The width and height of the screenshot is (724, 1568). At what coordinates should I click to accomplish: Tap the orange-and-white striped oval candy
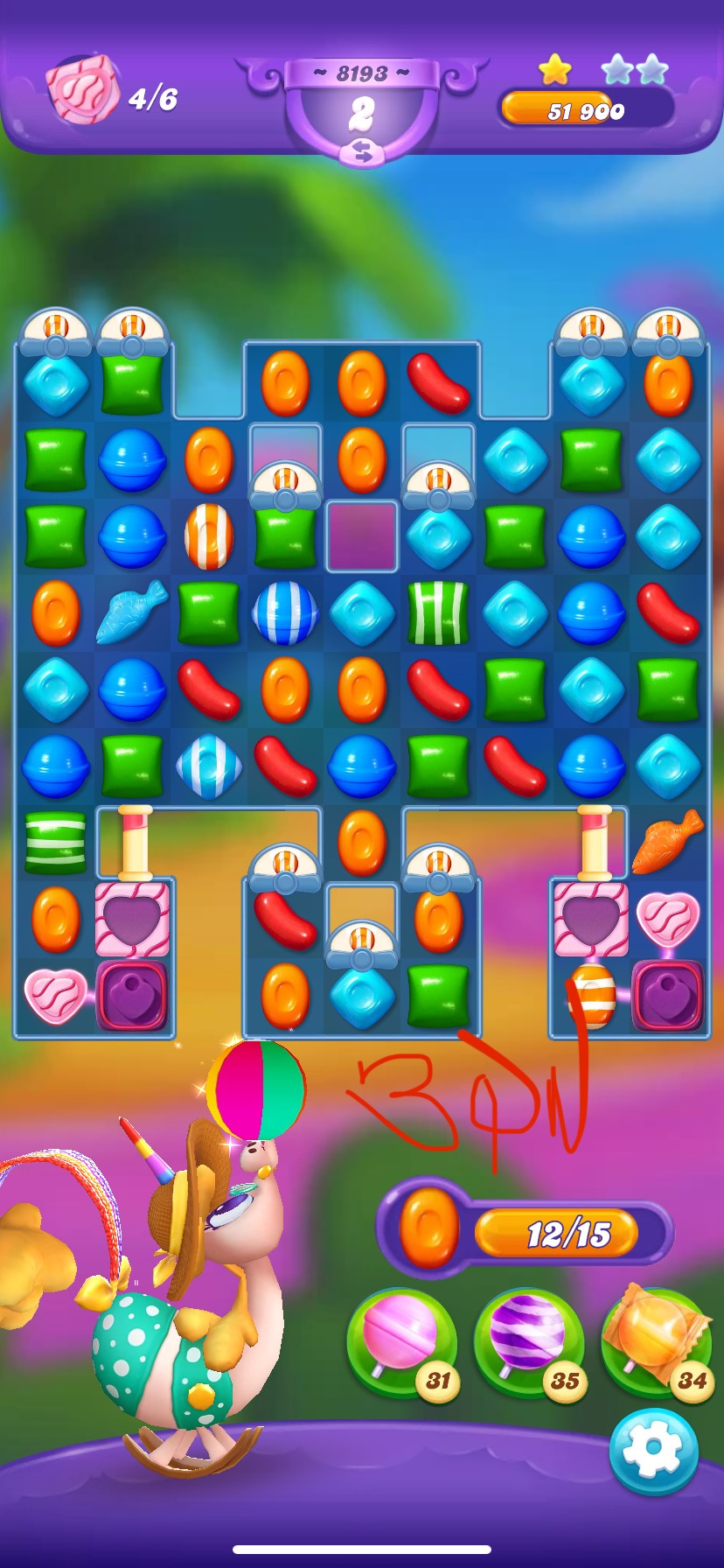208,535
